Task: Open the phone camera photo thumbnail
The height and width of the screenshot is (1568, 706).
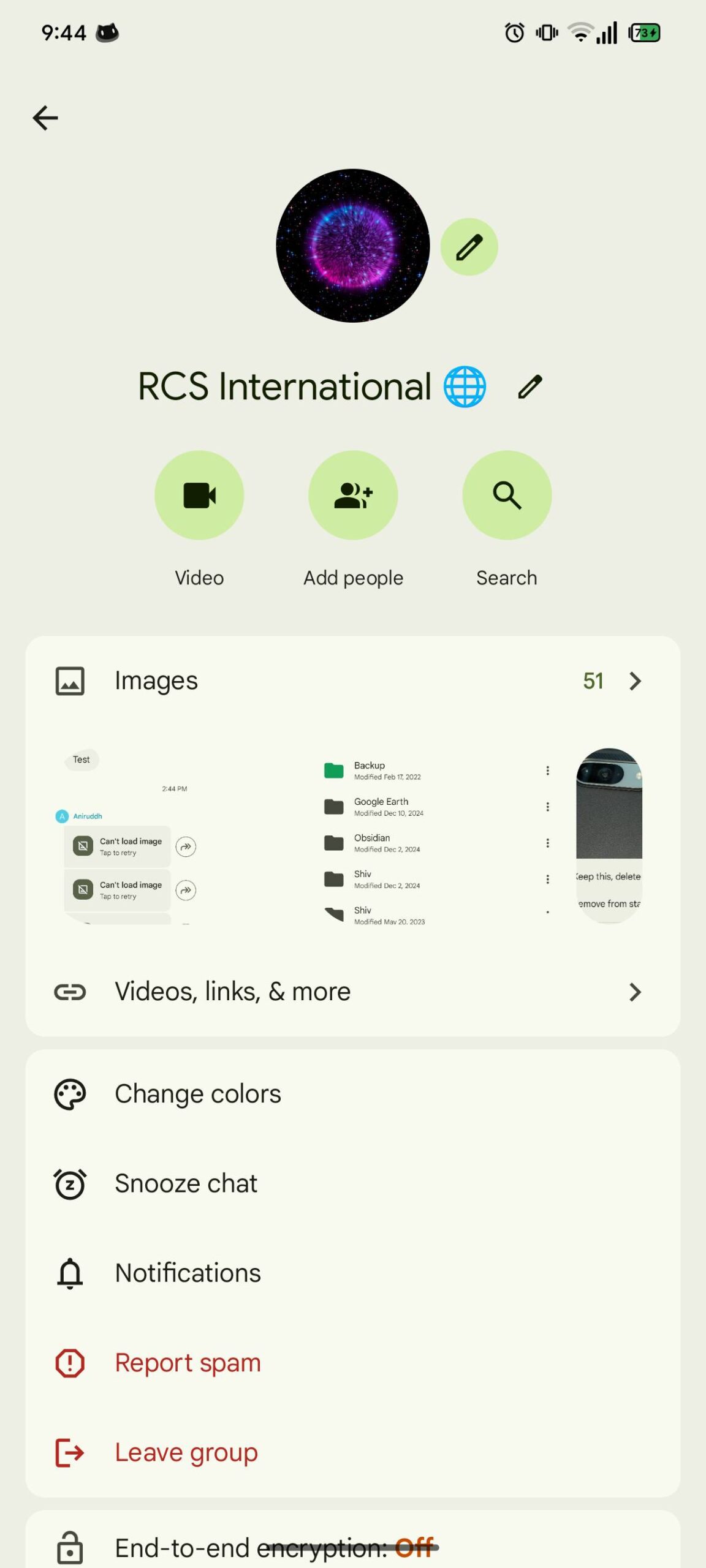Action: (609, 836)
